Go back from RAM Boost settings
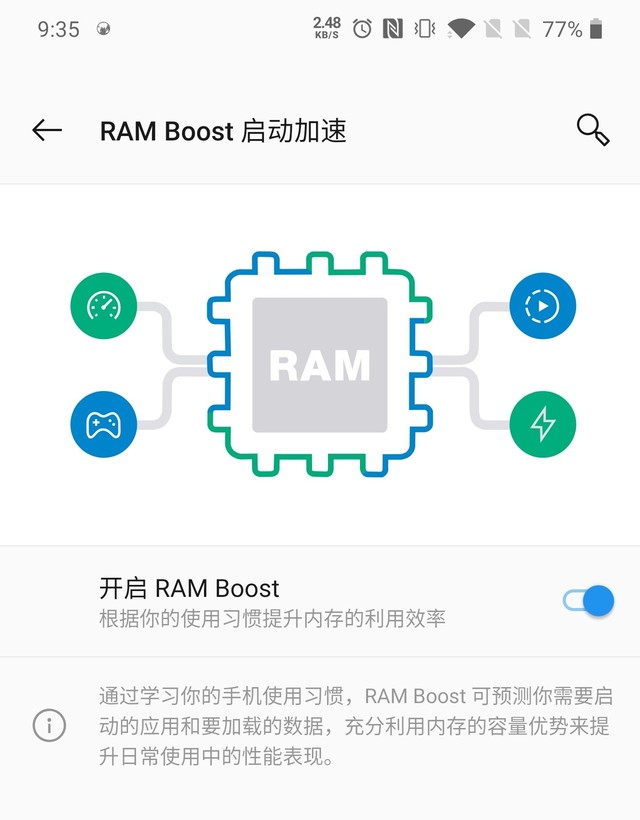This screenshot has width=640, height=820. coord(47,130)
